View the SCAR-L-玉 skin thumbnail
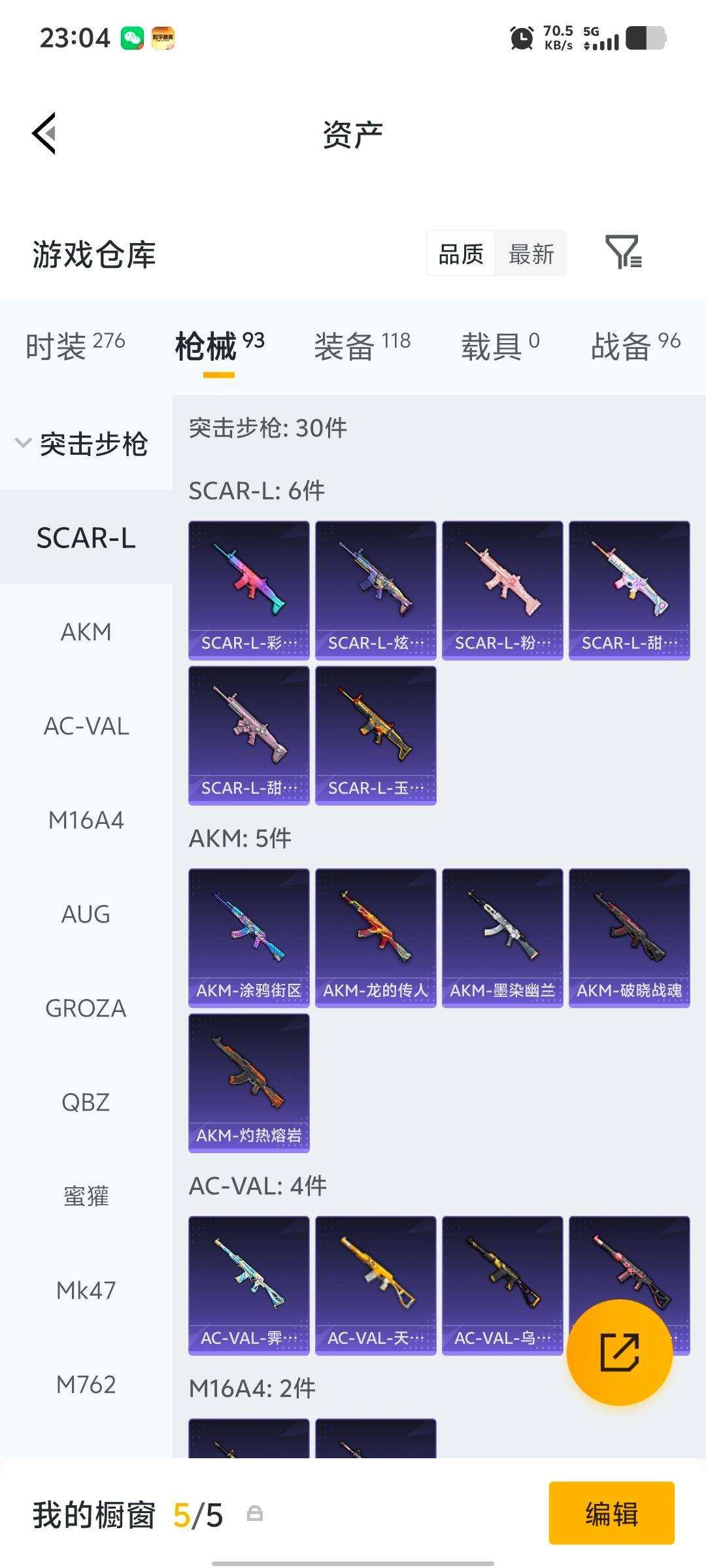Screen dimensions: 706x1568 pos(376,733)
